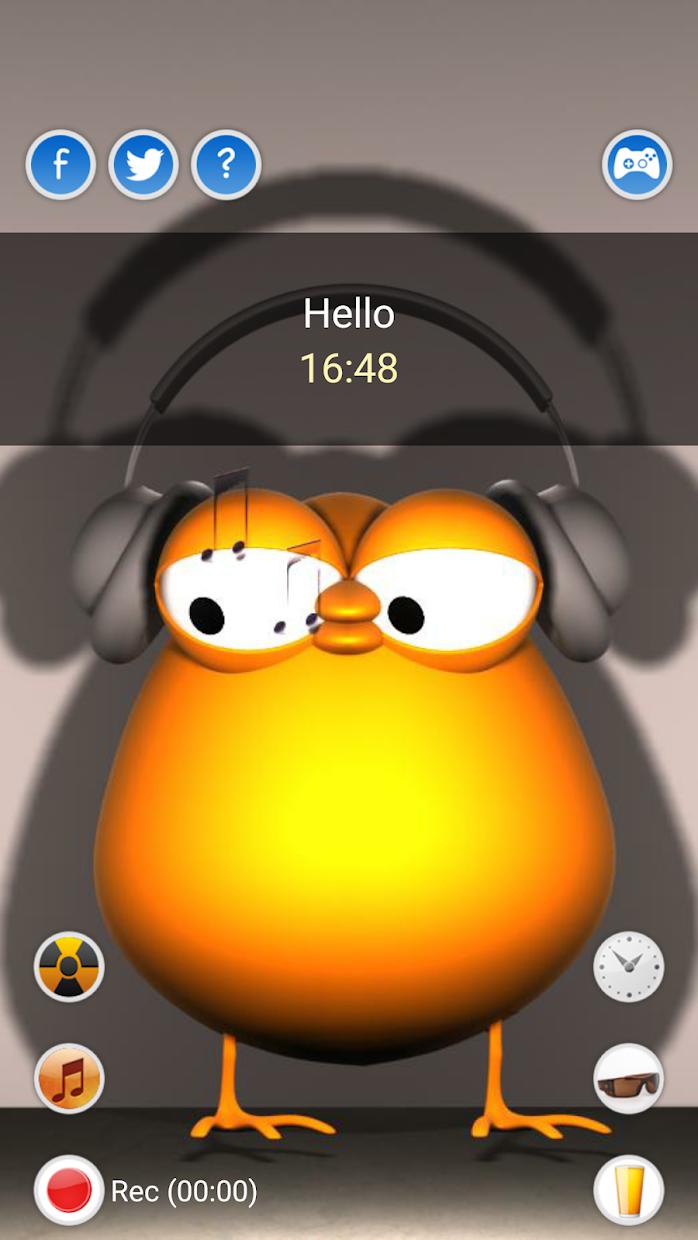Tap the radiation hazard icon
Screen dimensions: 698x1240
[x=69, y=967]
